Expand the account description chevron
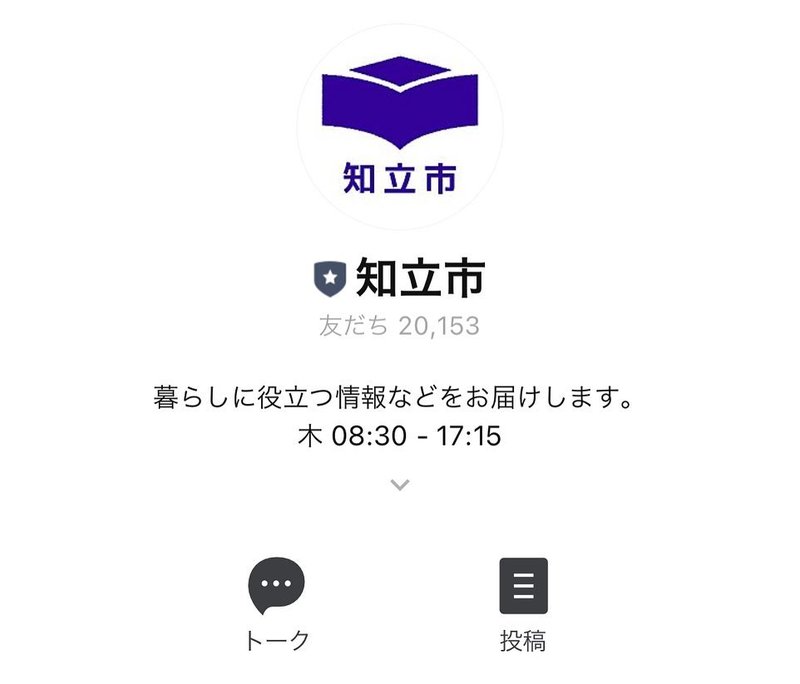 pos(400,485)
